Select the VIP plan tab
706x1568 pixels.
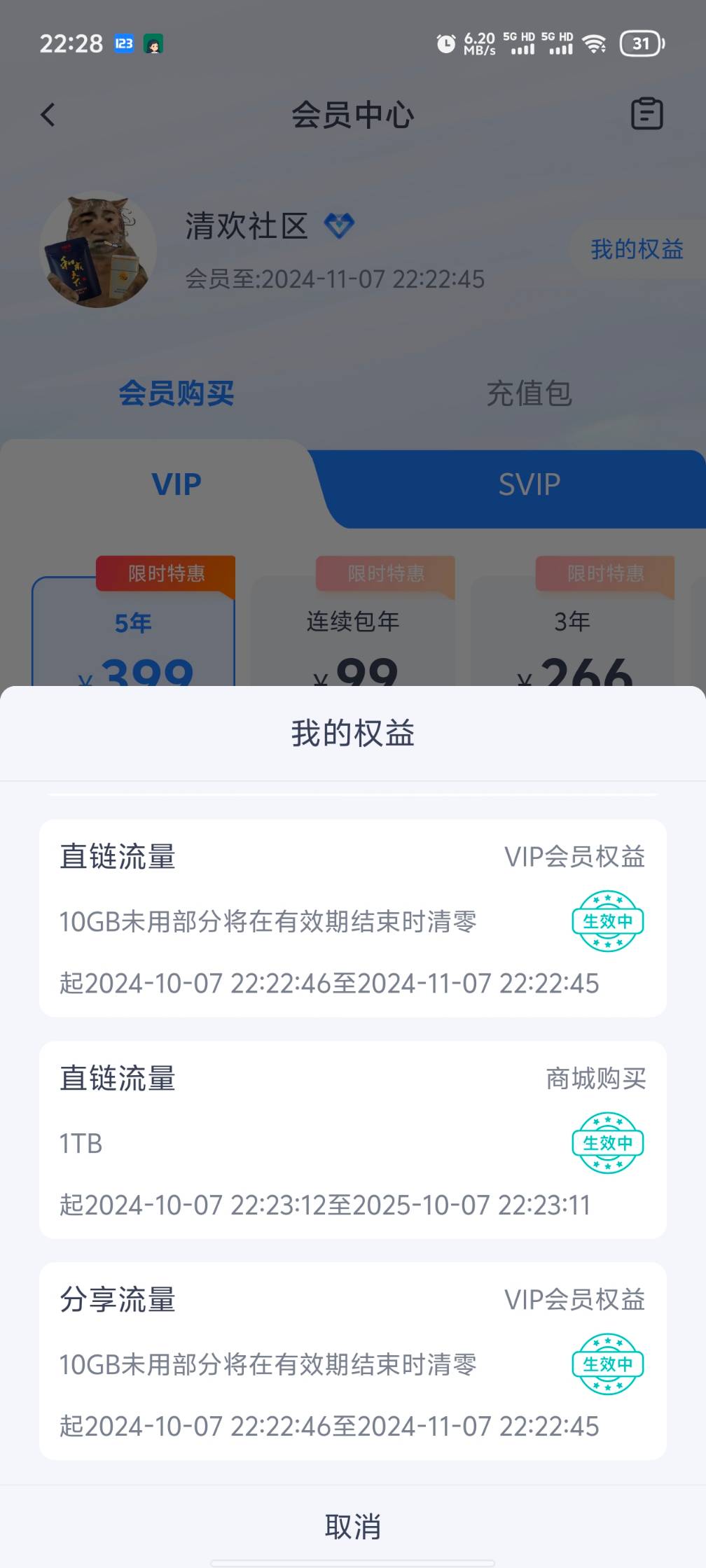(x=176, y=484)
